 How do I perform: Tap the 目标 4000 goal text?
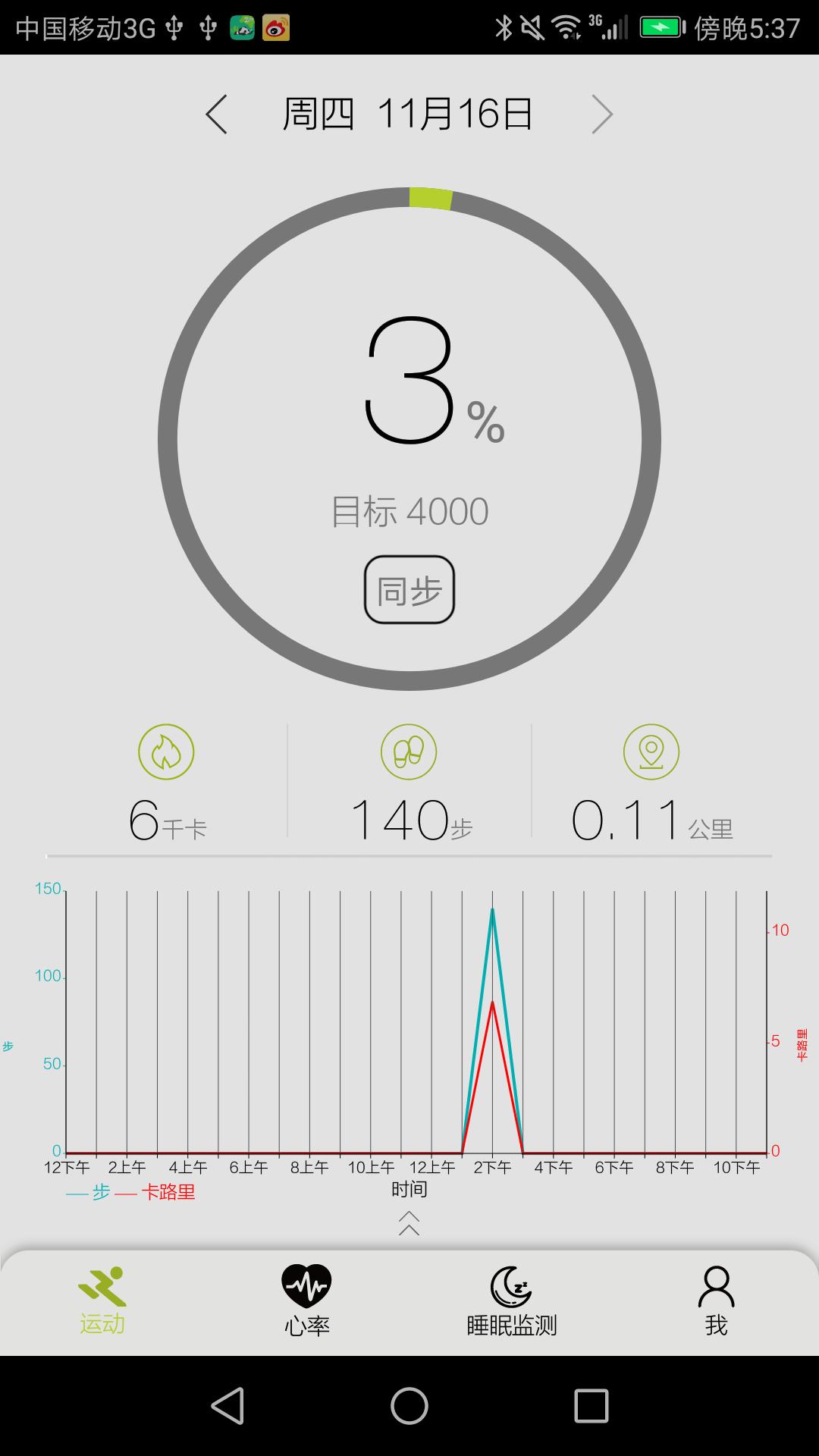[x=409, y=510]
